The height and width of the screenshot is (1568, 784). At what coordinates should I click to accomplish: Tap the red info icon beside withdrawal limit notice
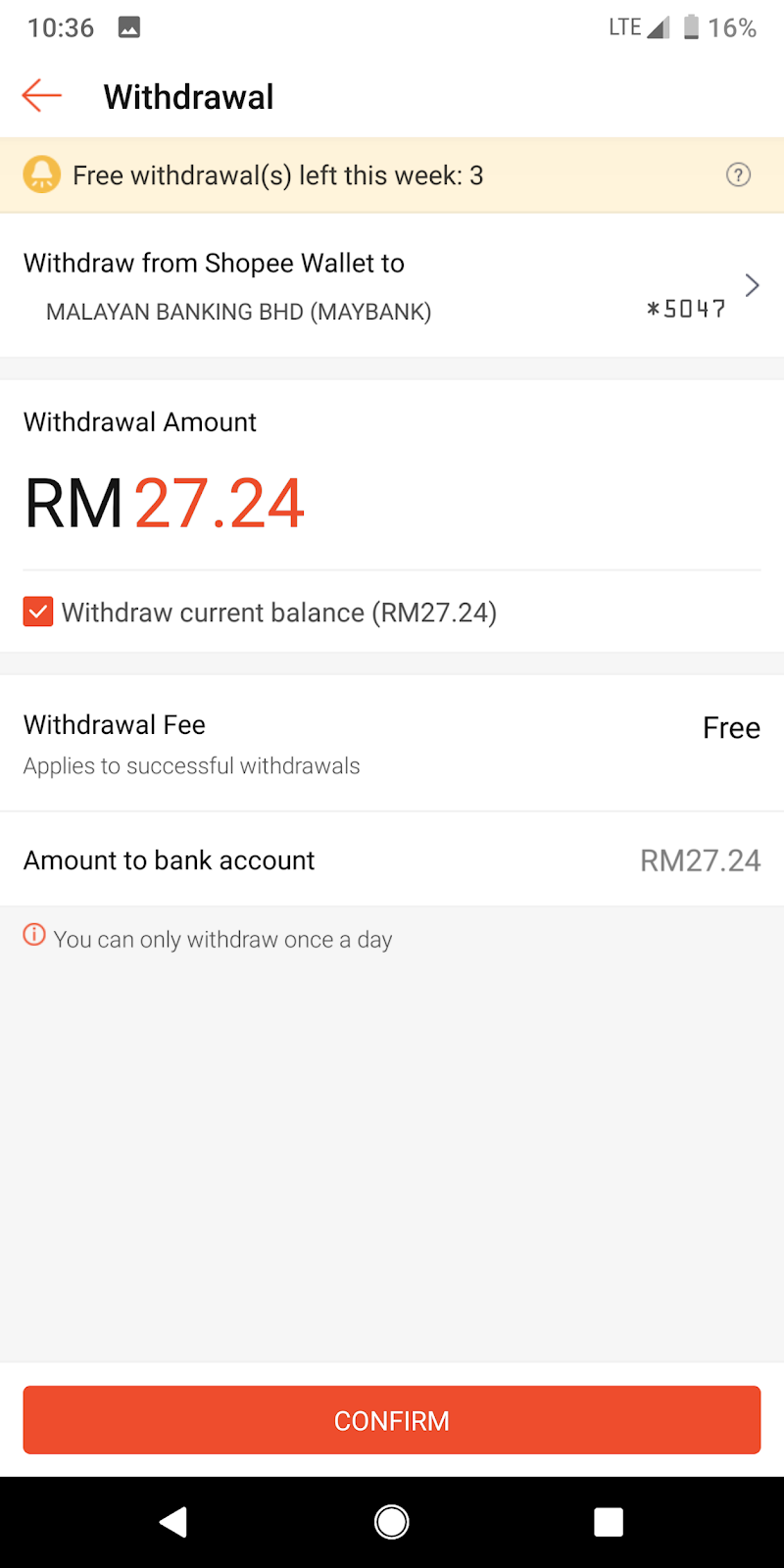click(x=33, y=935)
